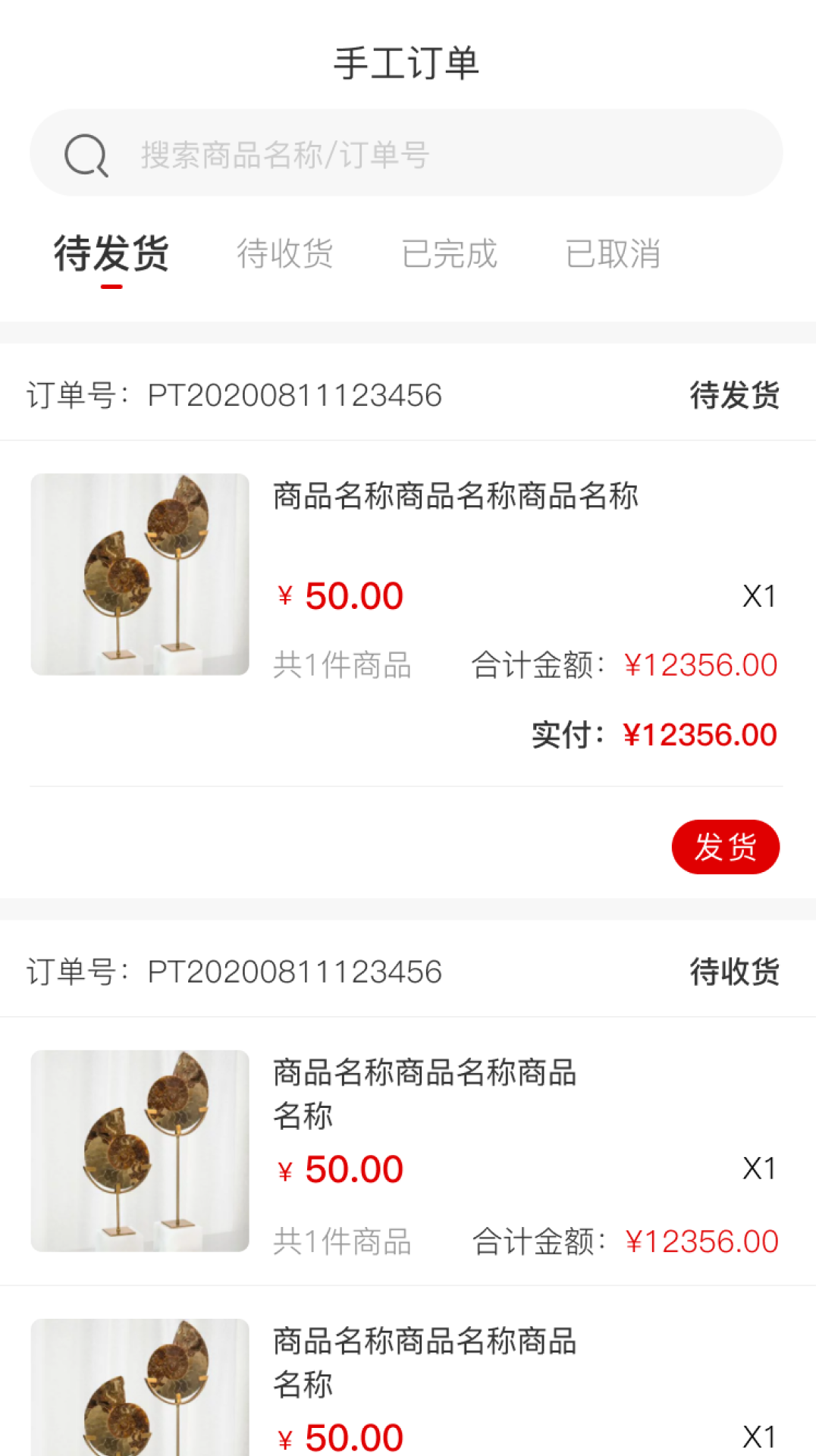The width and height of the screenshot is (819, 1456).
Task: Tap the red 发货 button
Action: [x=725, y=846]
